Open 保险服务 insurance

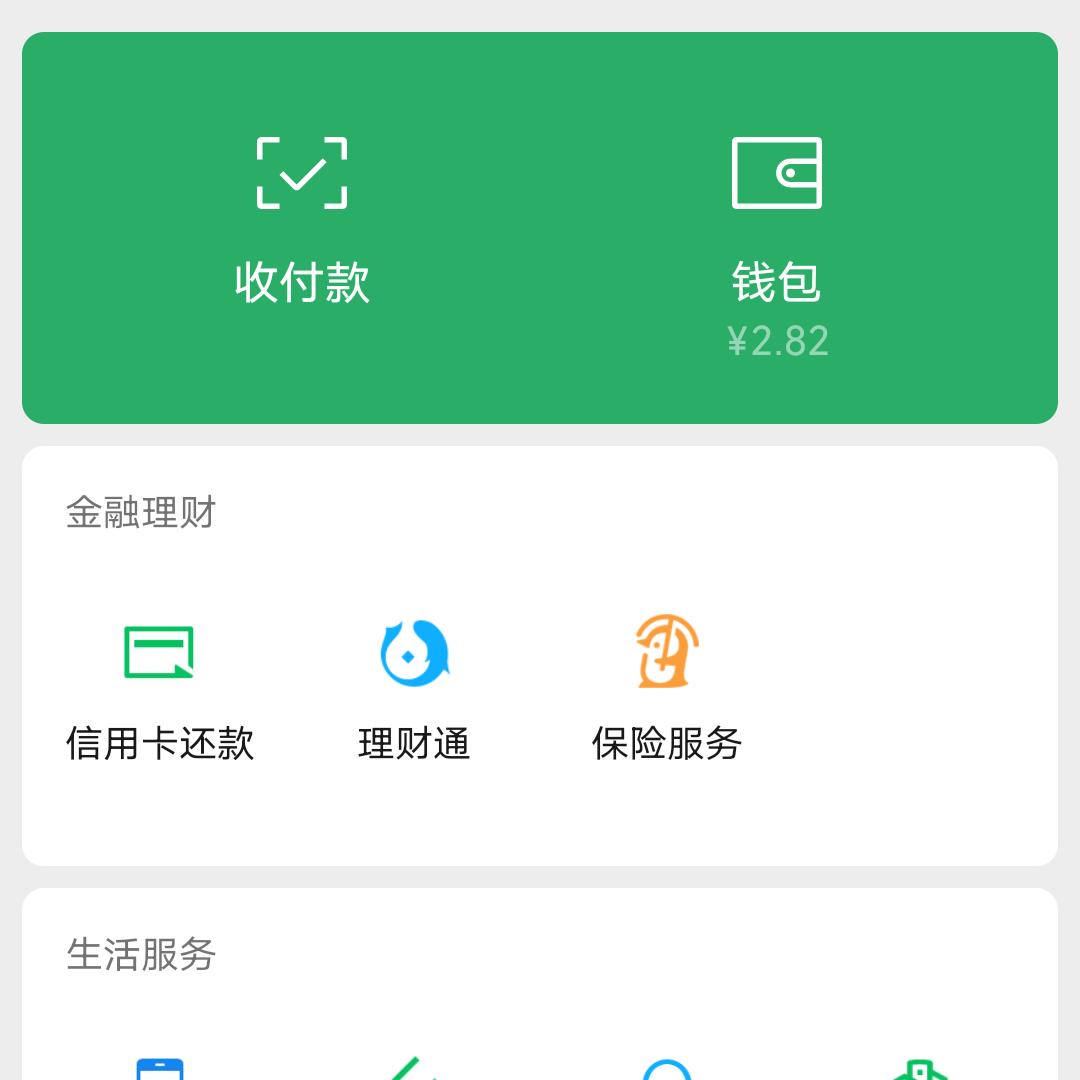(x=667, y=690)
